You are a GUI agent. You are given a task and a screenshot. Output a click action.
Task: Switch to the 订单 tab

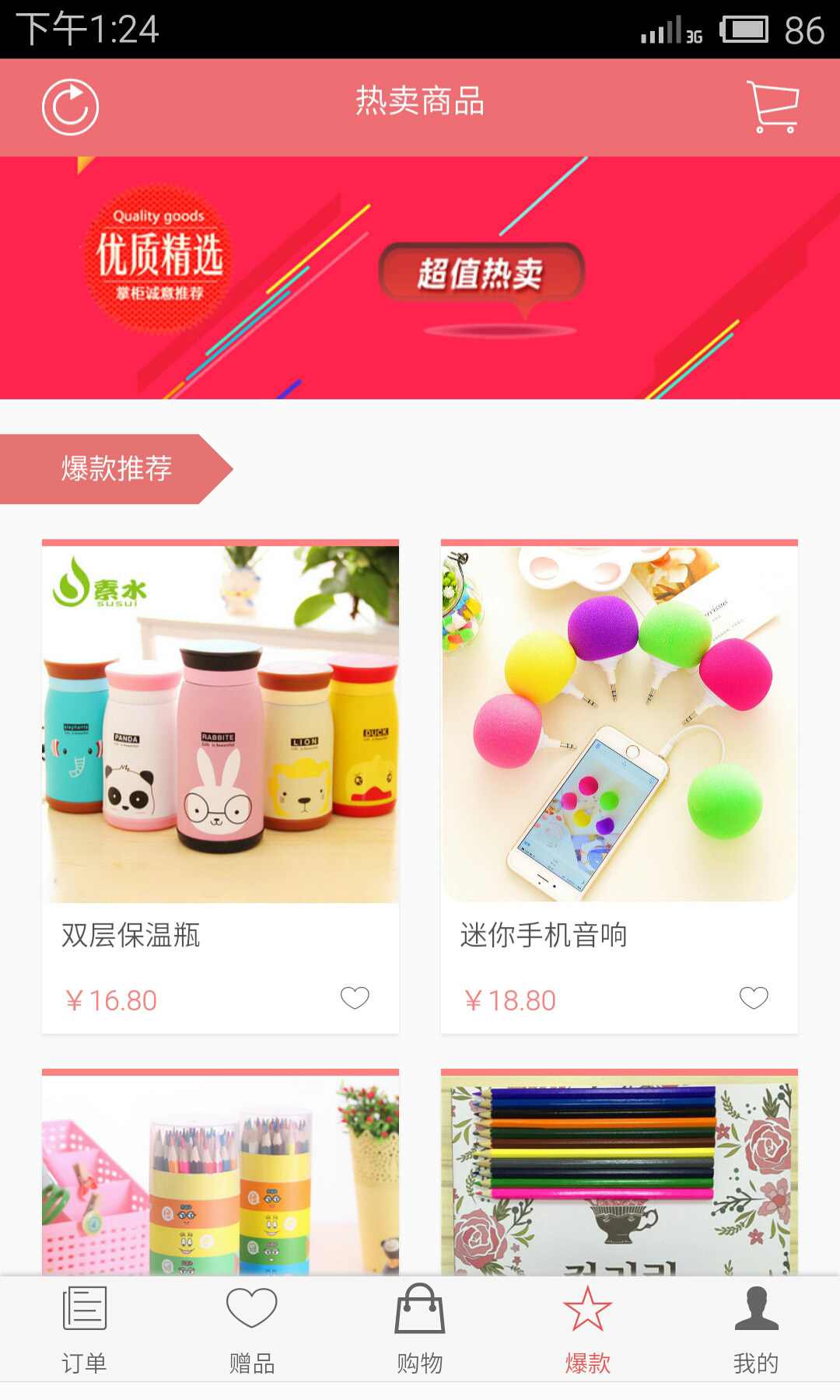point(84,1330)
